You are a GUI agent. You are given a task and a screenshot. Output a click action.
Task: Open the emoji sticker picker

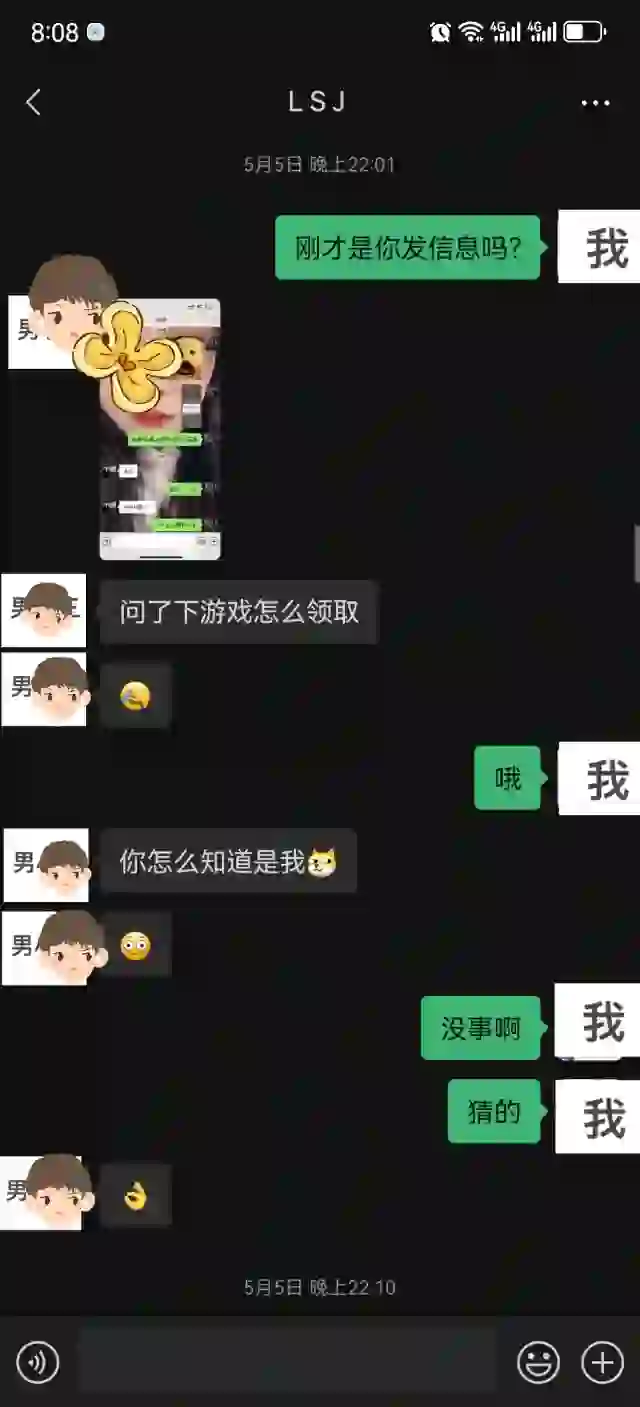coord(538,1362)
